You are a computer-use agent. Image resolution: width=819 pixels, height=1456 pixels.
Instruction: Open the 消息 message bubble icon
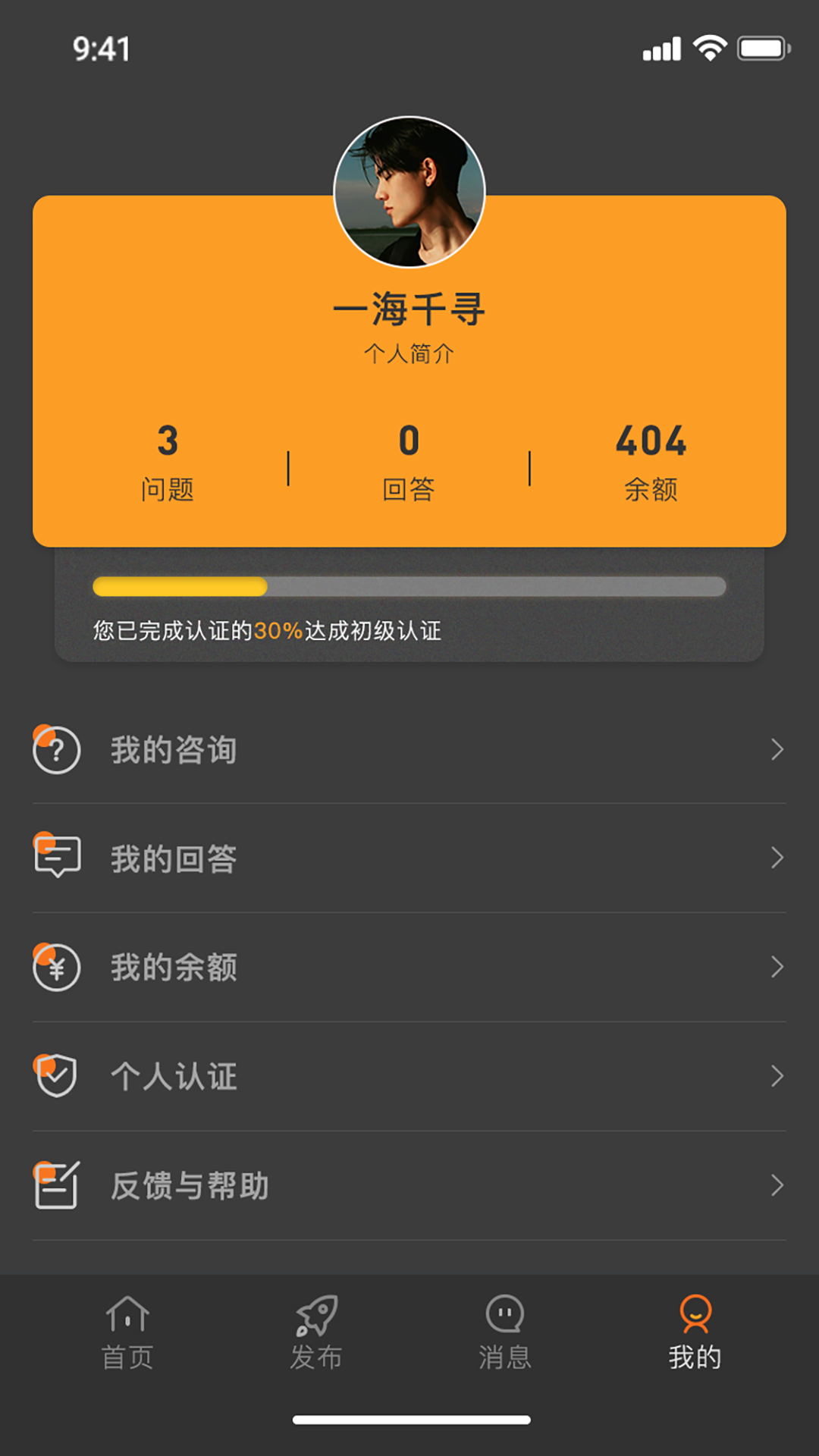point(503,1315)
